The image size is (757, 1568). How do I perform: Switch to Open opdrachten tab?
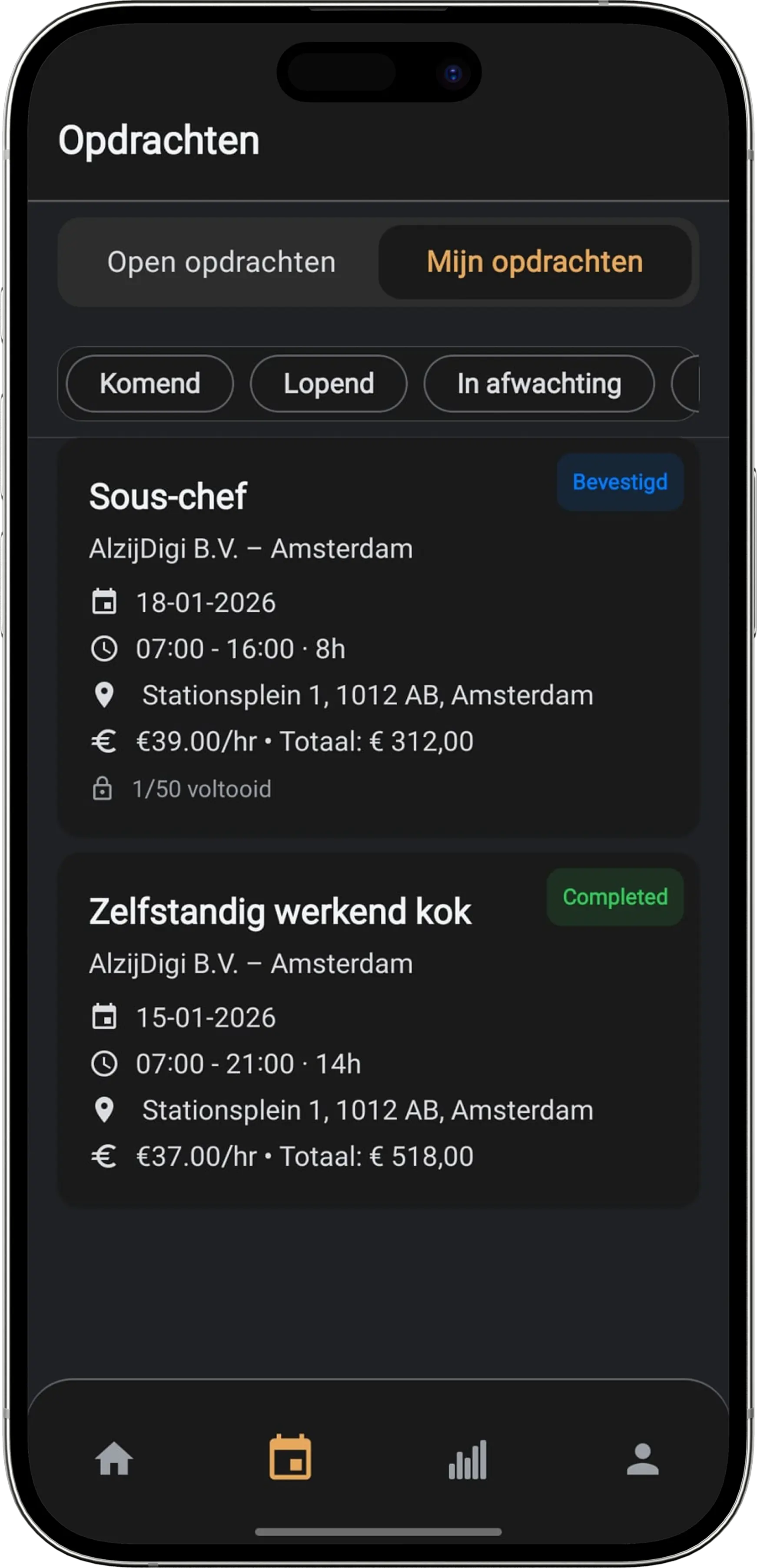tap(221, 262)
